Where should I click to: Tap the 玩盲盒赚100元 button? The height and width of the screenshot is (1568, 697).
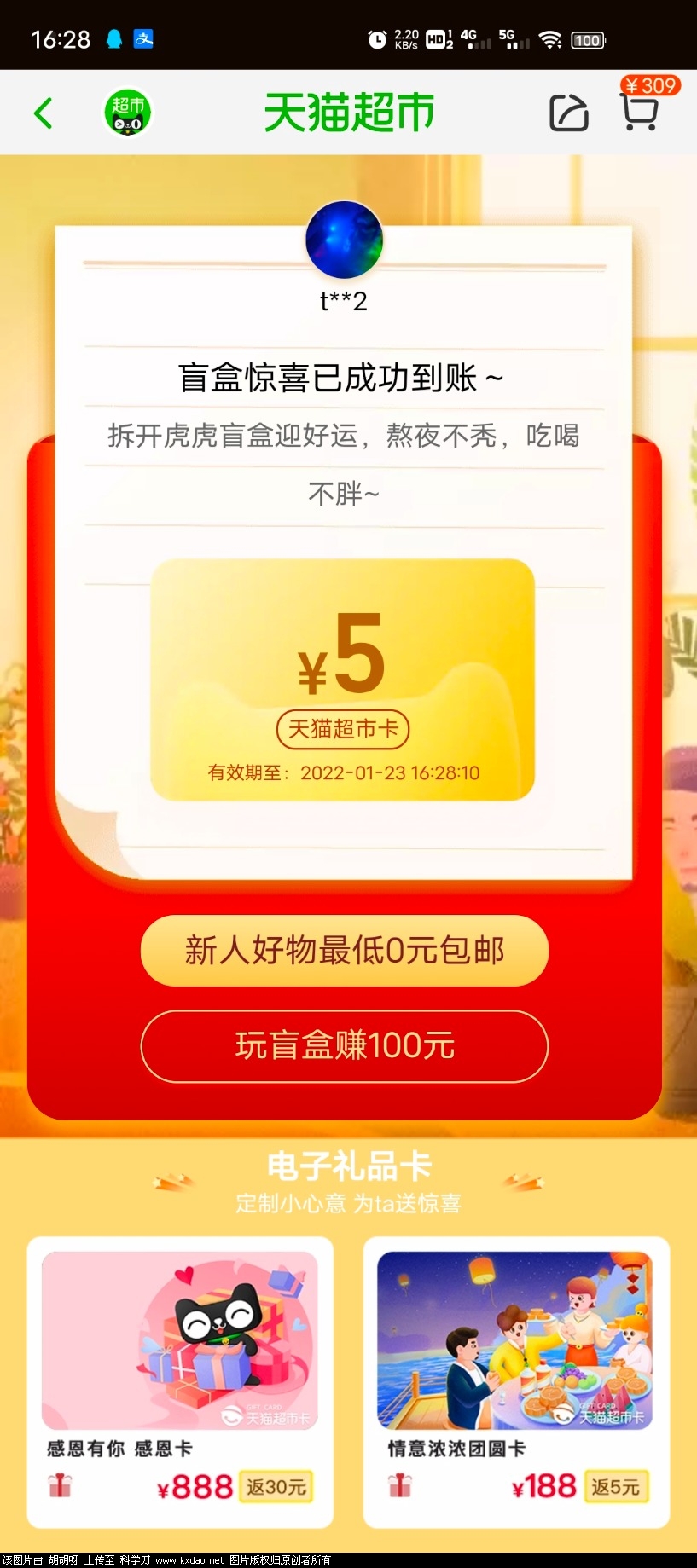click(344, 1046)
